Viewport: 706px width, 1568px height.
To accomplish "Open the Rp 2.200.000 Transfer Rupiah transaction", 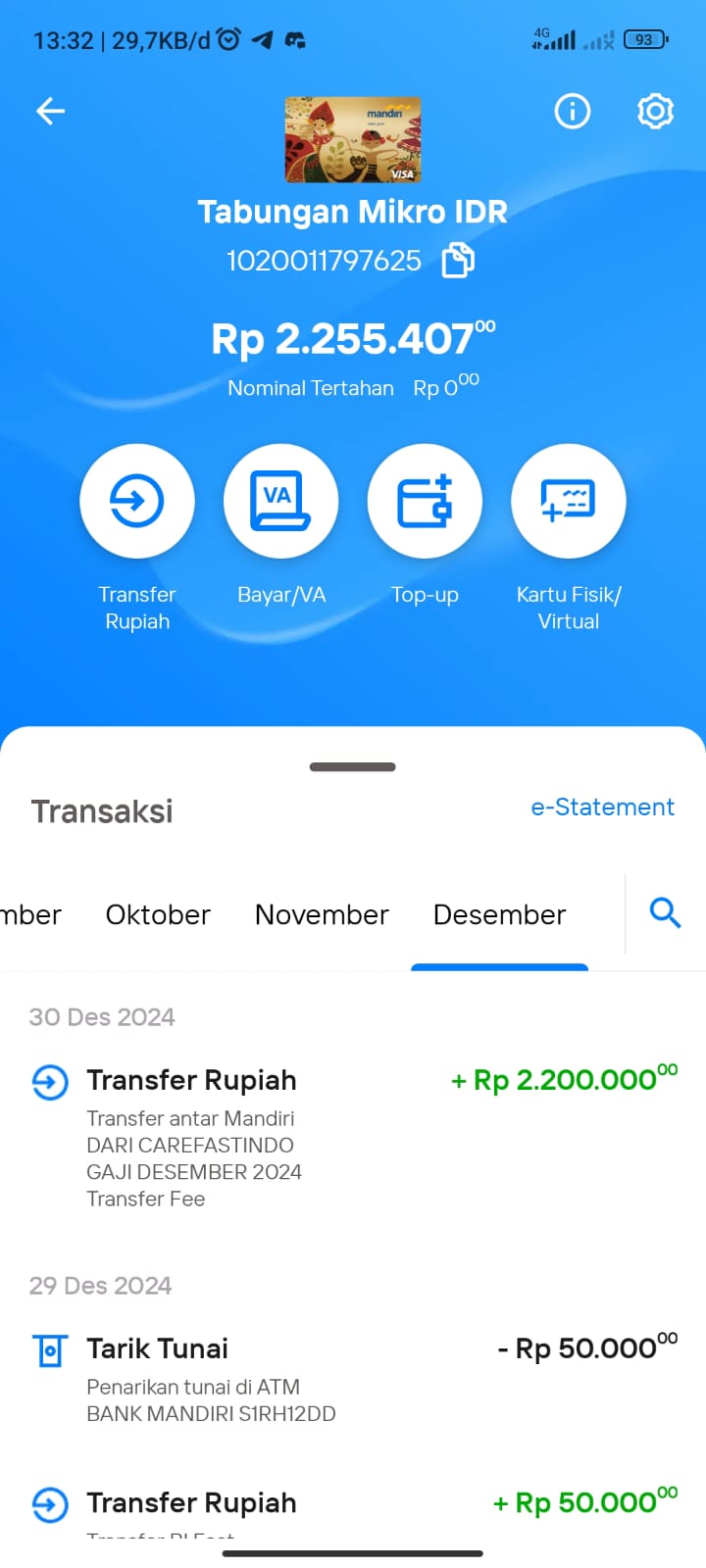I will click(353, 1137).
